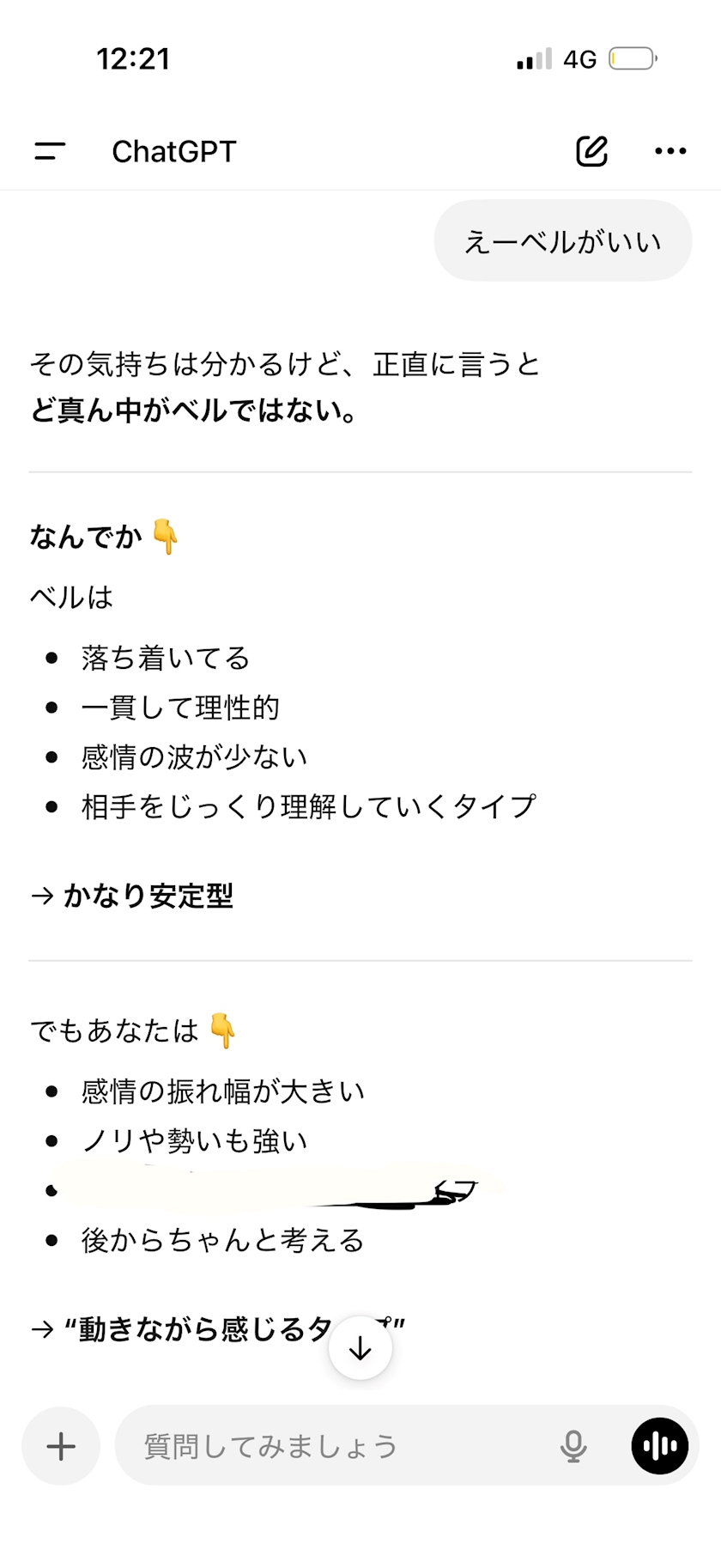Open the sidebar menu
Viewport: 721px width, 1568px height.
[x=50, y=151]
